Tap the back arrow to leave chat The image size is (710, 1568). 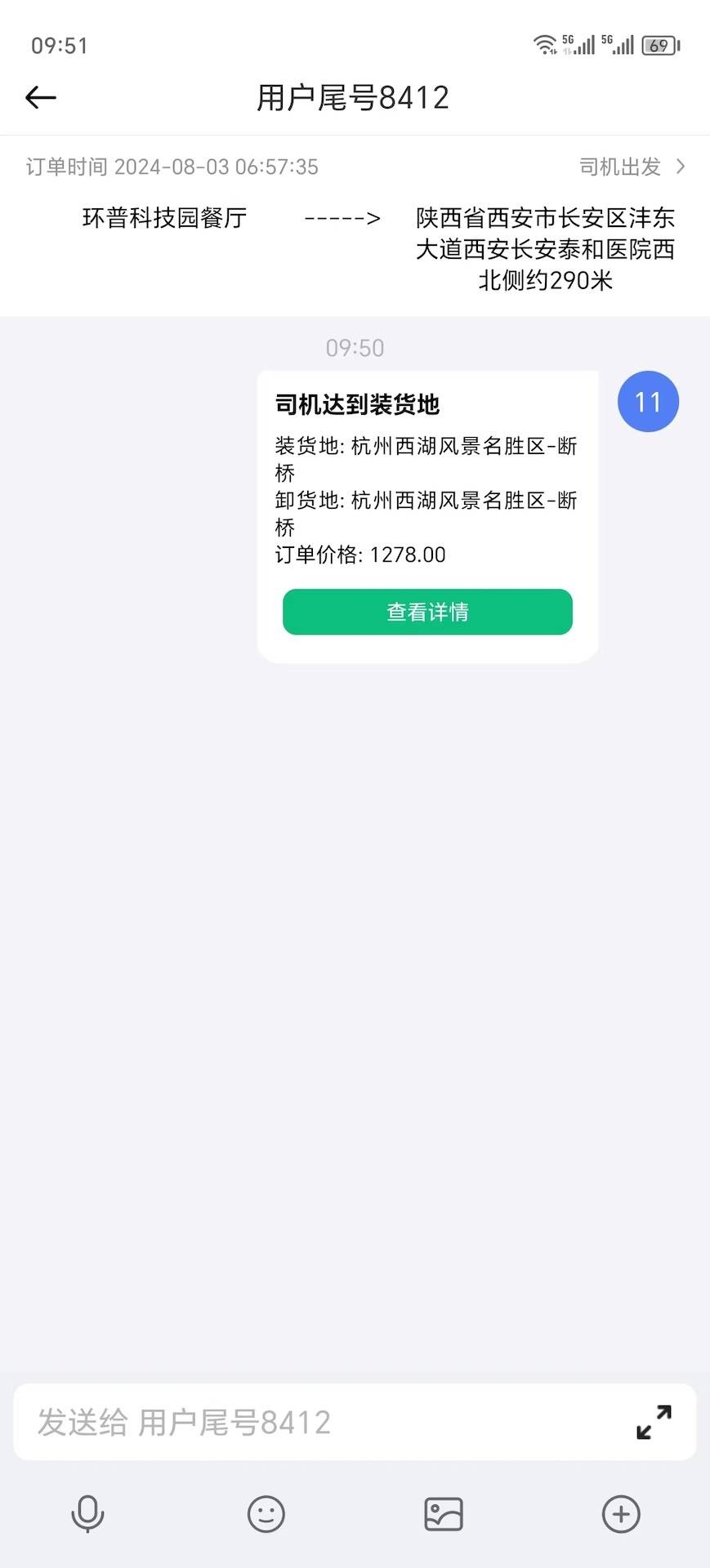(x=40, y=97)
